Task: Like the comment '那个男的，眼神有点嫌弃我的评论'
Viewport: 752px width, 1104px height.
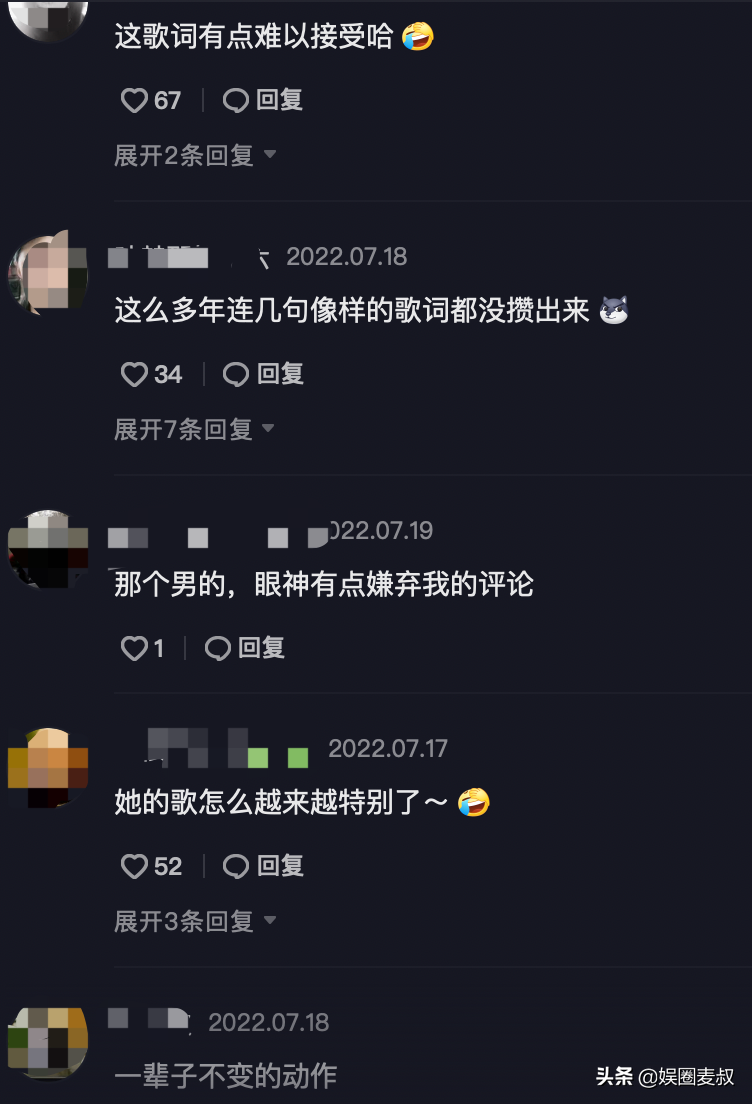Action: (x=134, y=648)
